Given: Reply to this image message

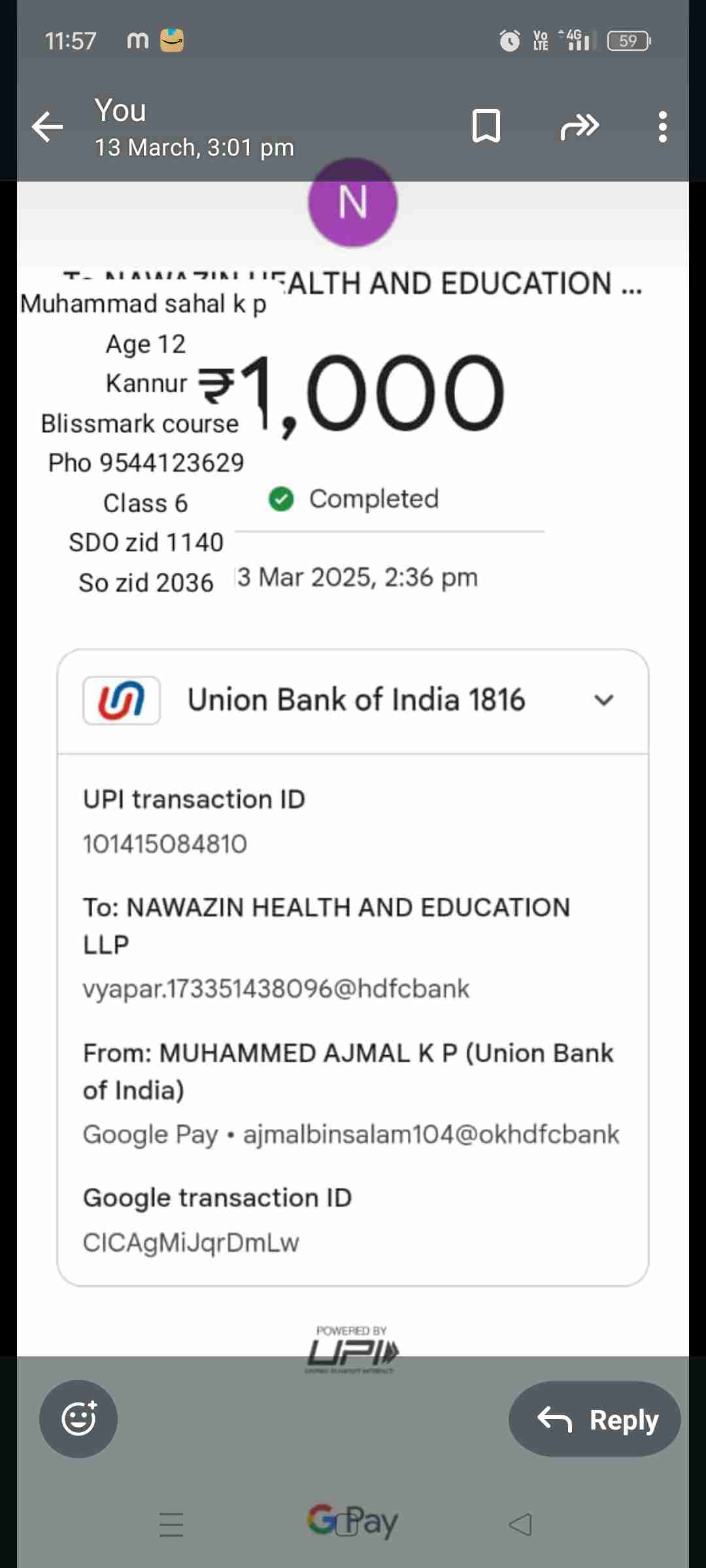Looking at the screenshot, I should pos(595,1419).
